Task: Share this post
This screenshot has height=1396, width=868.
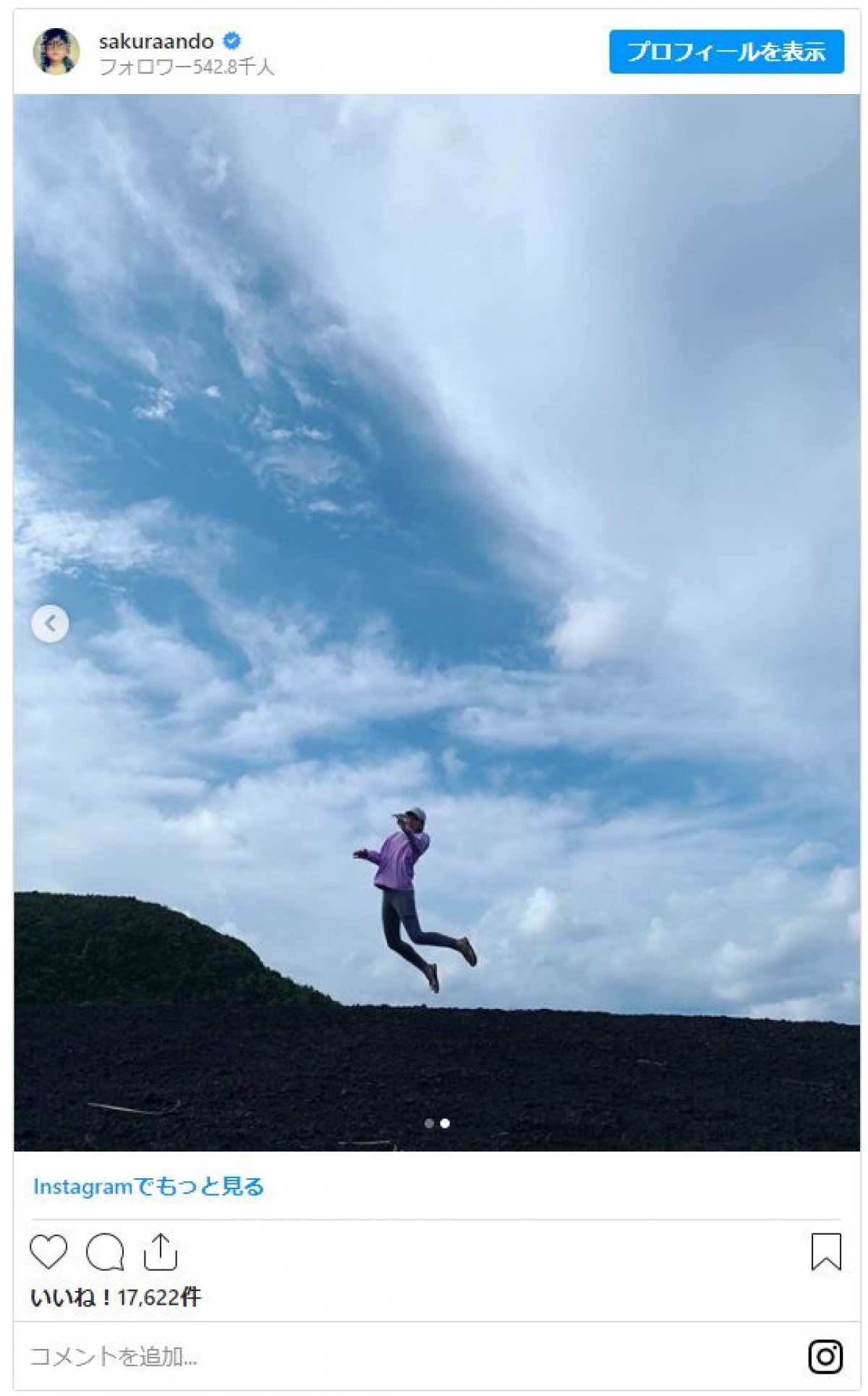Action: (x=161, y=1252)
